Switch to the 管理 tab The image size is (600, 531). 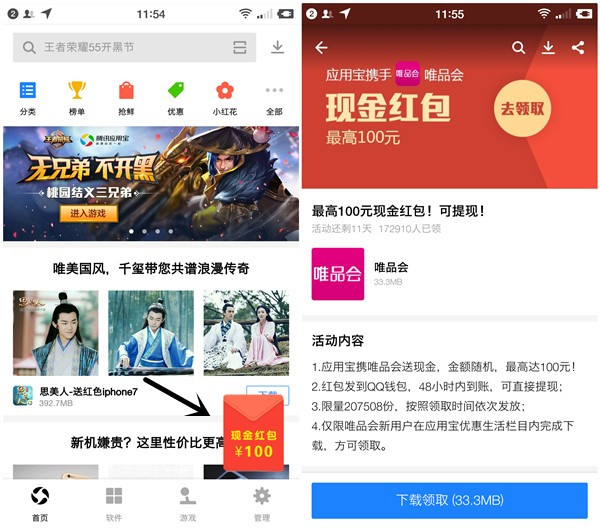pyautogui.click(x=262, y=504)
